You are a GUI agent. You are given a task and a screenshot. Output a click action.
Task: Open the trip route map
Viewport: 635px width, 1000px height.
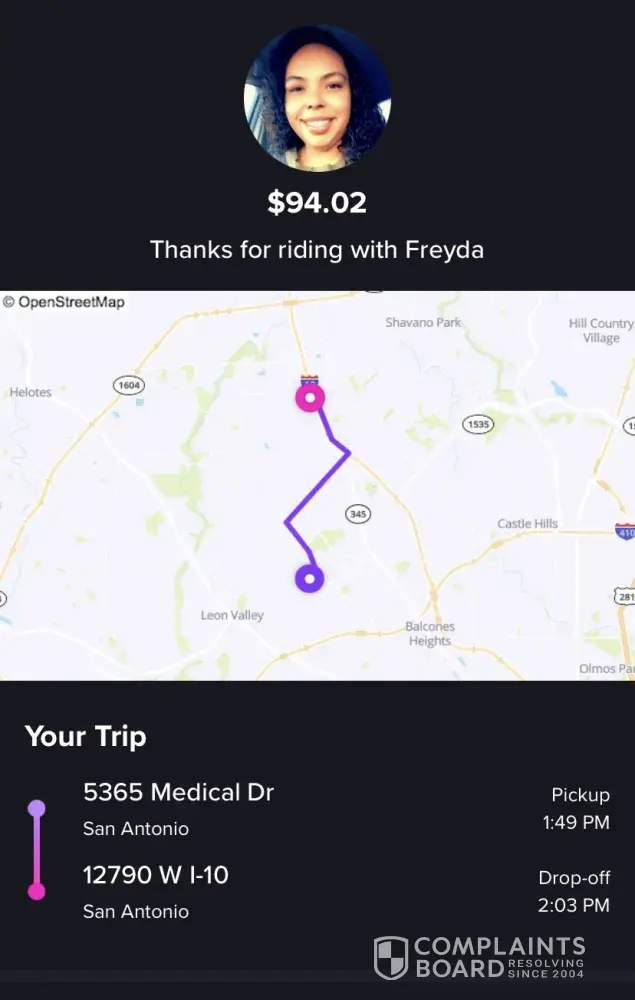point(317,485)
